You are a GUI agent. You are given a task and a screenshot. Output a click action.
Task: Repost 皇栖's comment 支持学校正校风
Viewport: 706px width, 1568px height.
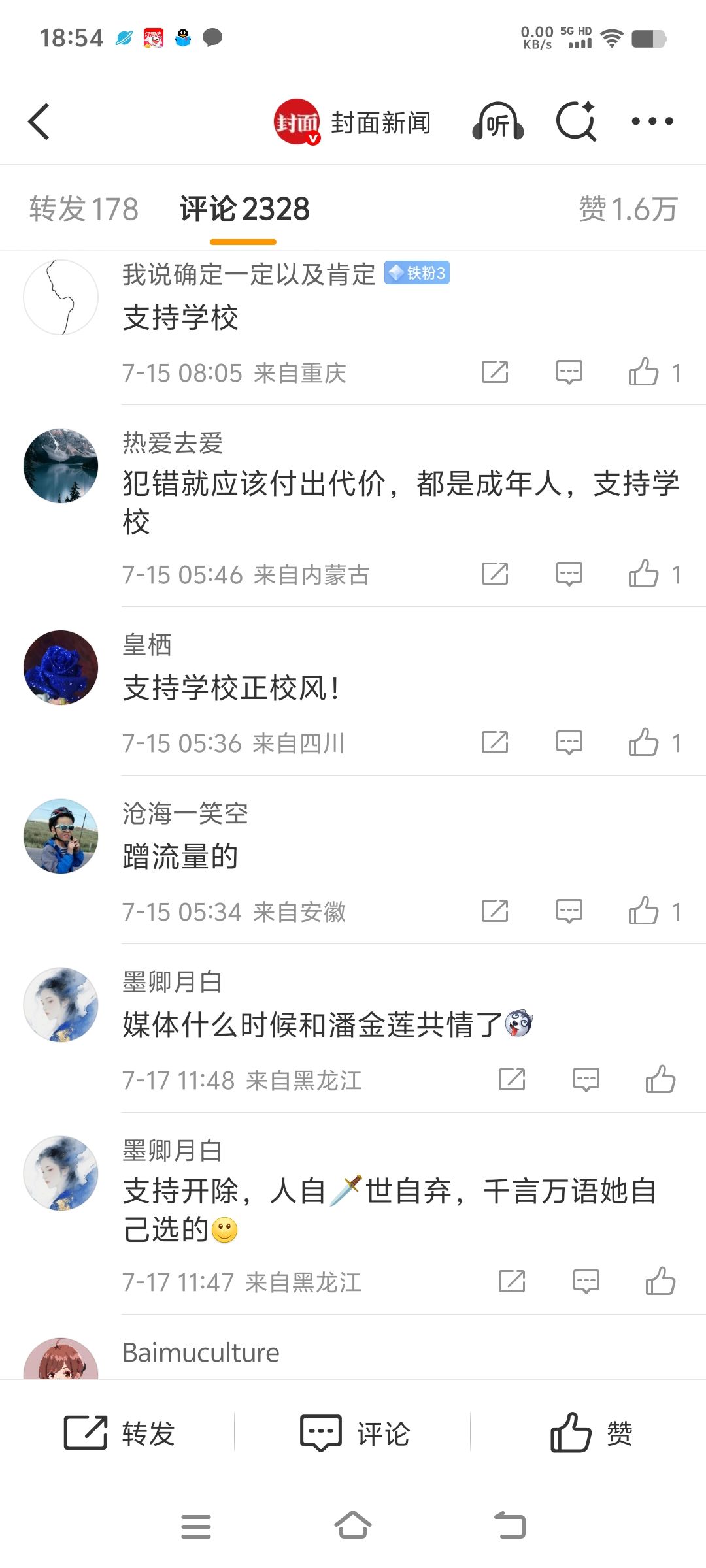(495, 743)
